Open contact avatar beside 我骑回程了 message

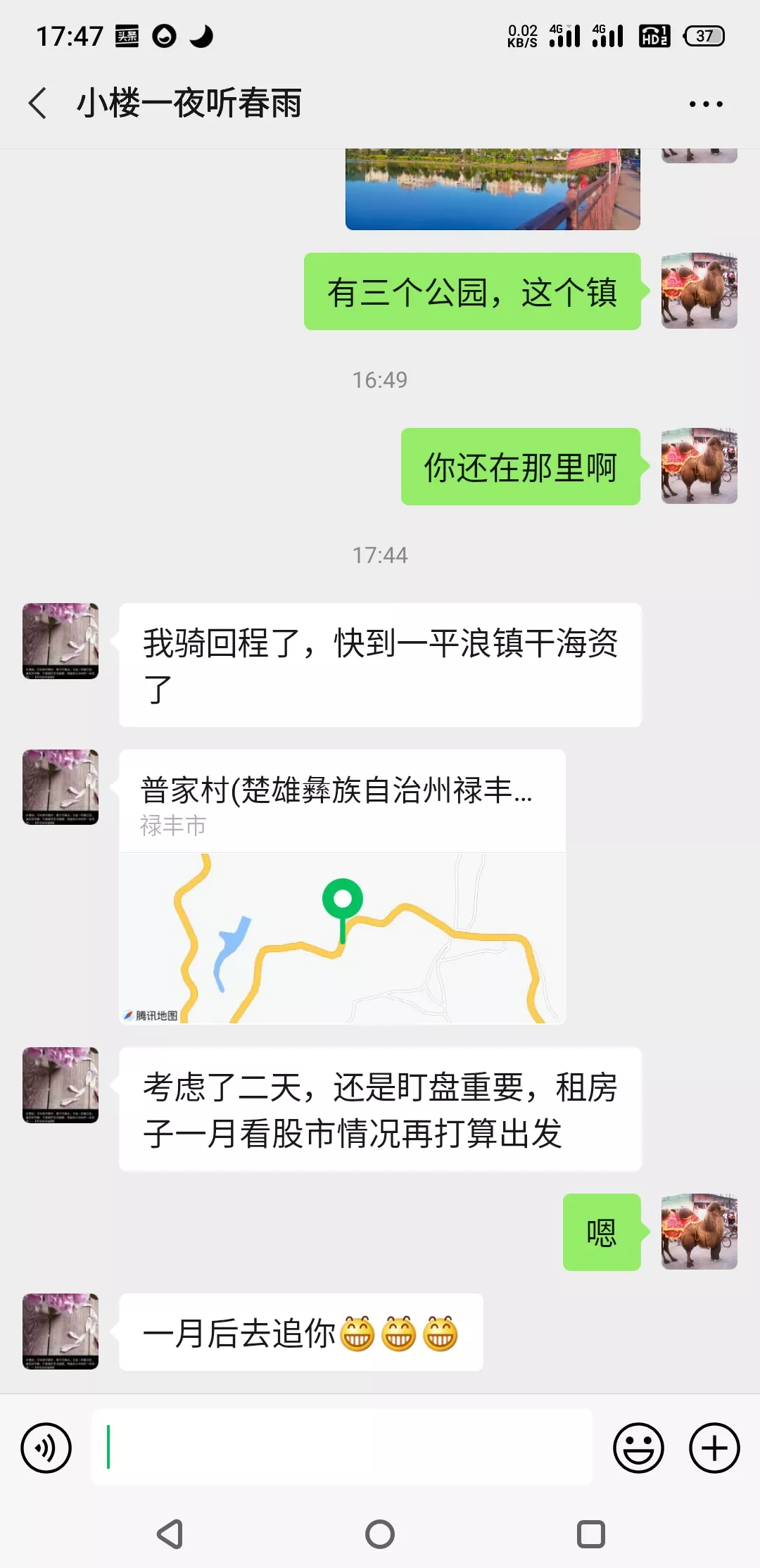(x=61, y=641)
